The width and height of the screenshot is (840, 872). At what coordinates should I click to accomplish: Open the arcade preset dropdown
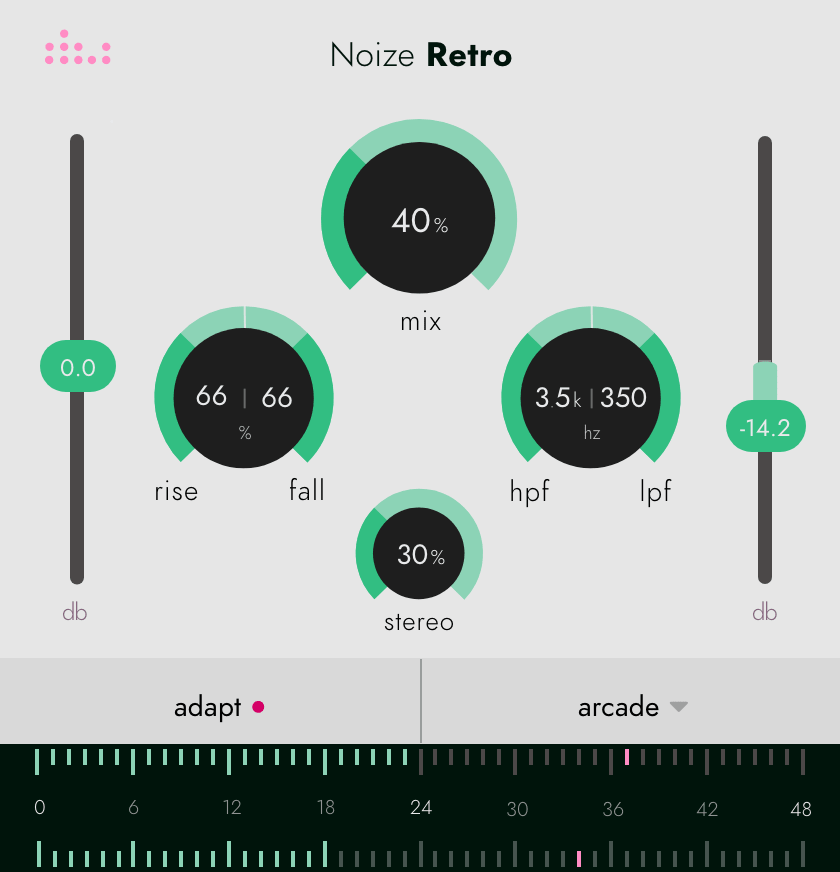coord(632,707)
